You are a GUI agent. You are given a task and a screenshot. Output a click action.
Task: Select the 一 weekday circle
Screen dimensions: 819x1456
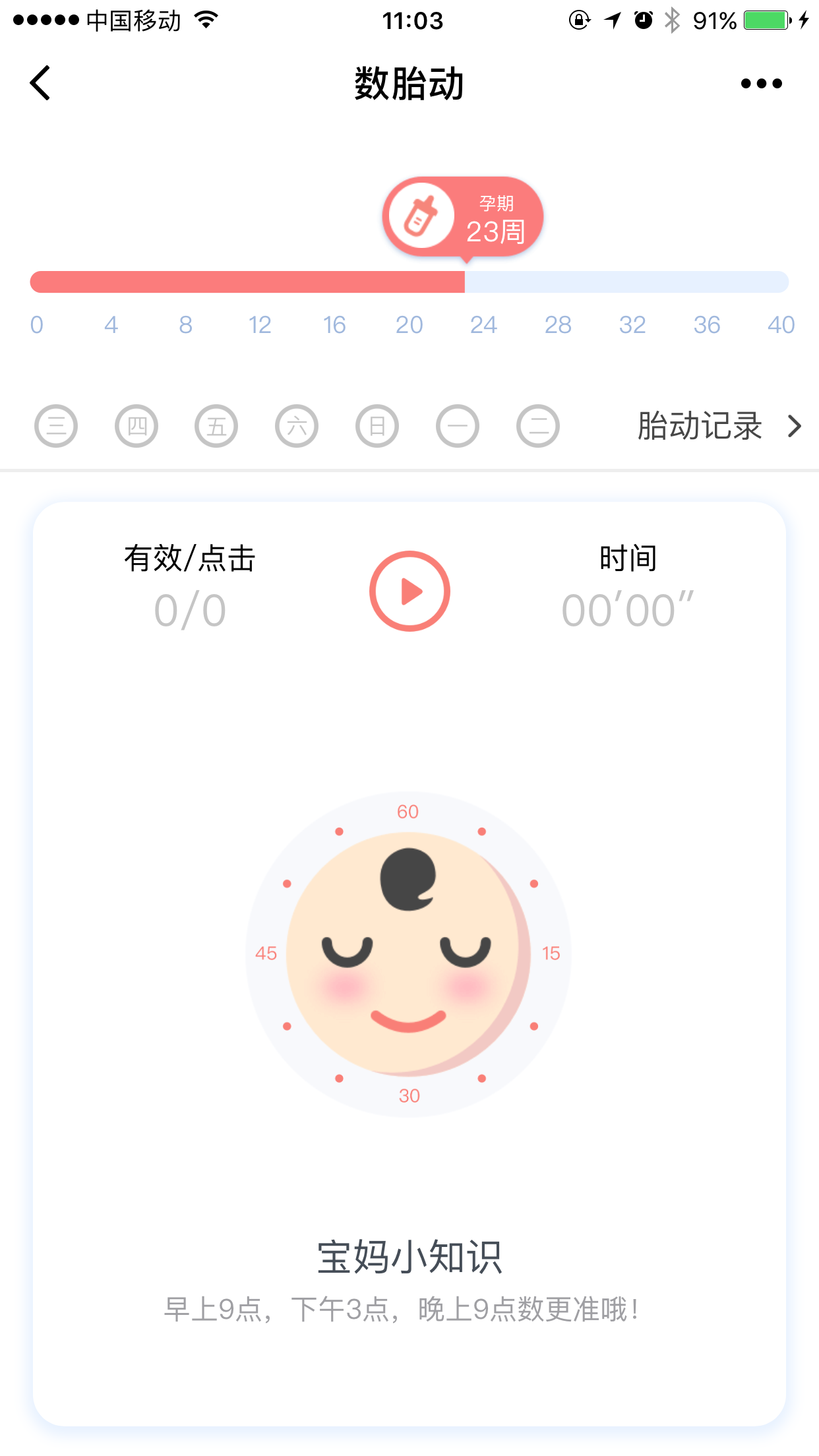(x=458, y=426)
